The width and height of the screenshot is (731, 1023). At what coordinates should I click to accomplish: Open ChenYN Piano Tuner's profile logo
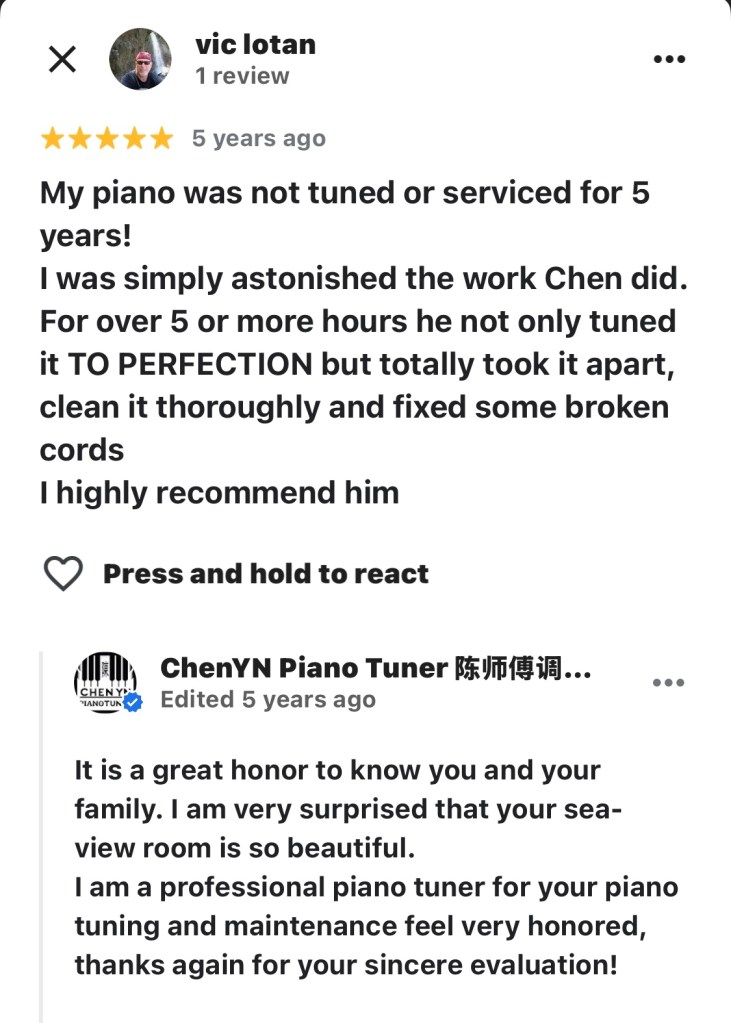click(x=106, y=683)
